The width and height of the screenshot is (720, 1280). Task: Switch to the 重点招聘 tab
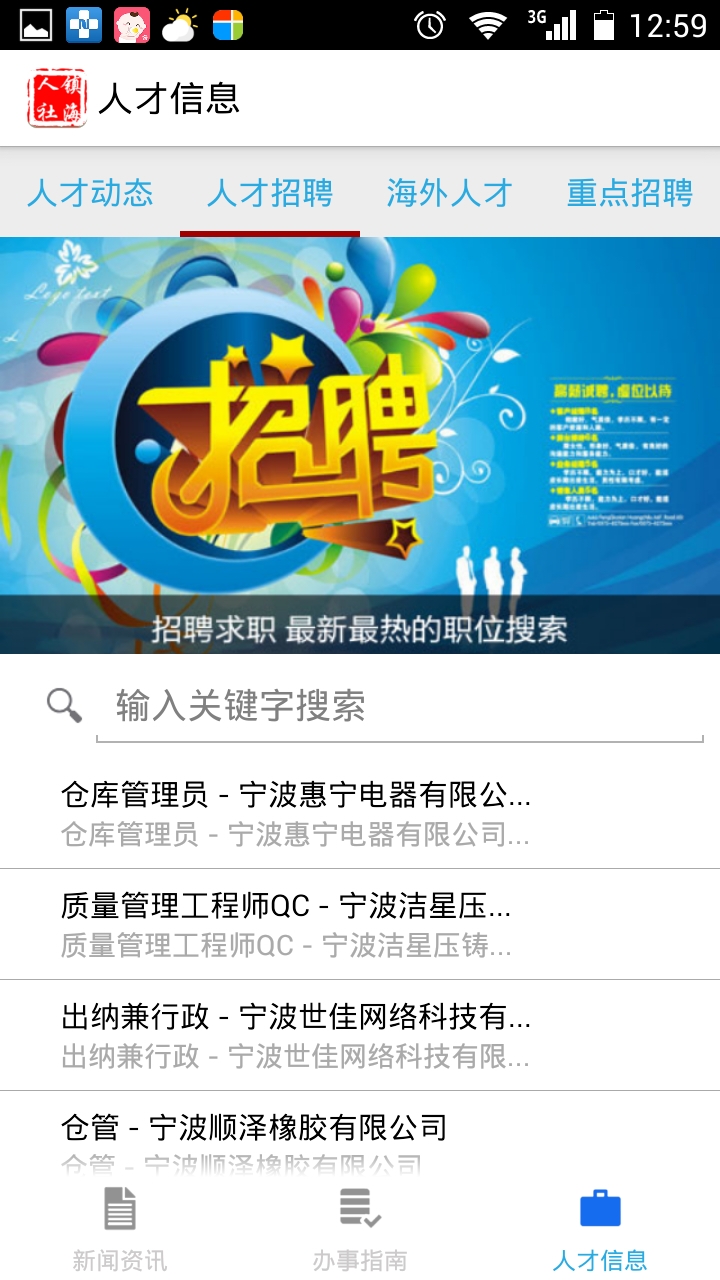[x=630, y=193]
